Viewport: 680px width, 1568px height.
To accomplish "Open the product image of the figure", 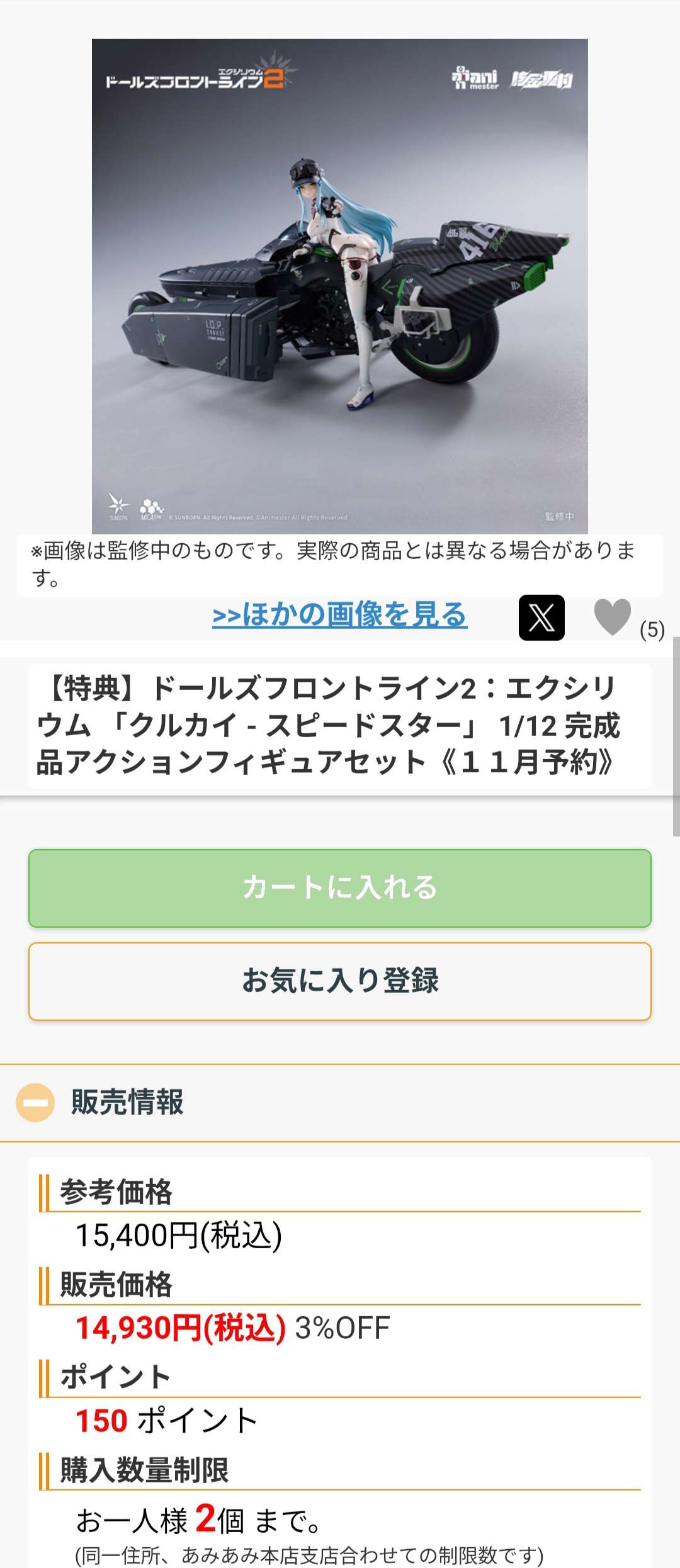I will click(340, 286).
